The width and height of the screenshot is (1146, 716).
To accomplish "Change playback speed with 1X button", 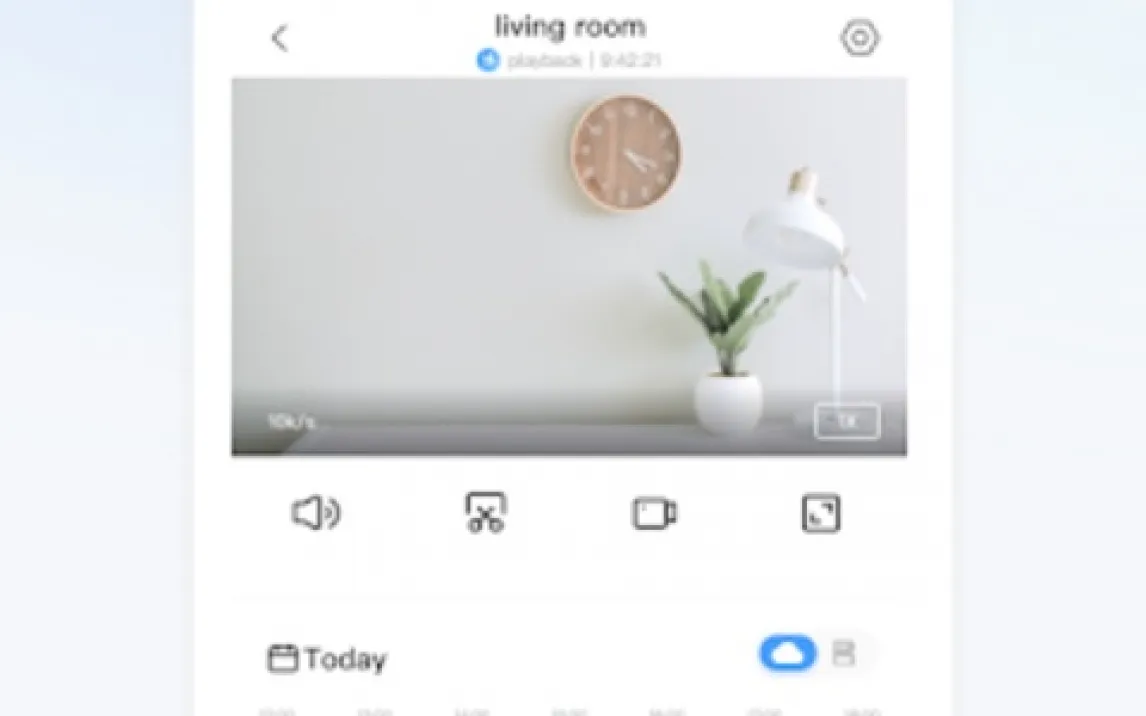I will [x=847, y=422].
